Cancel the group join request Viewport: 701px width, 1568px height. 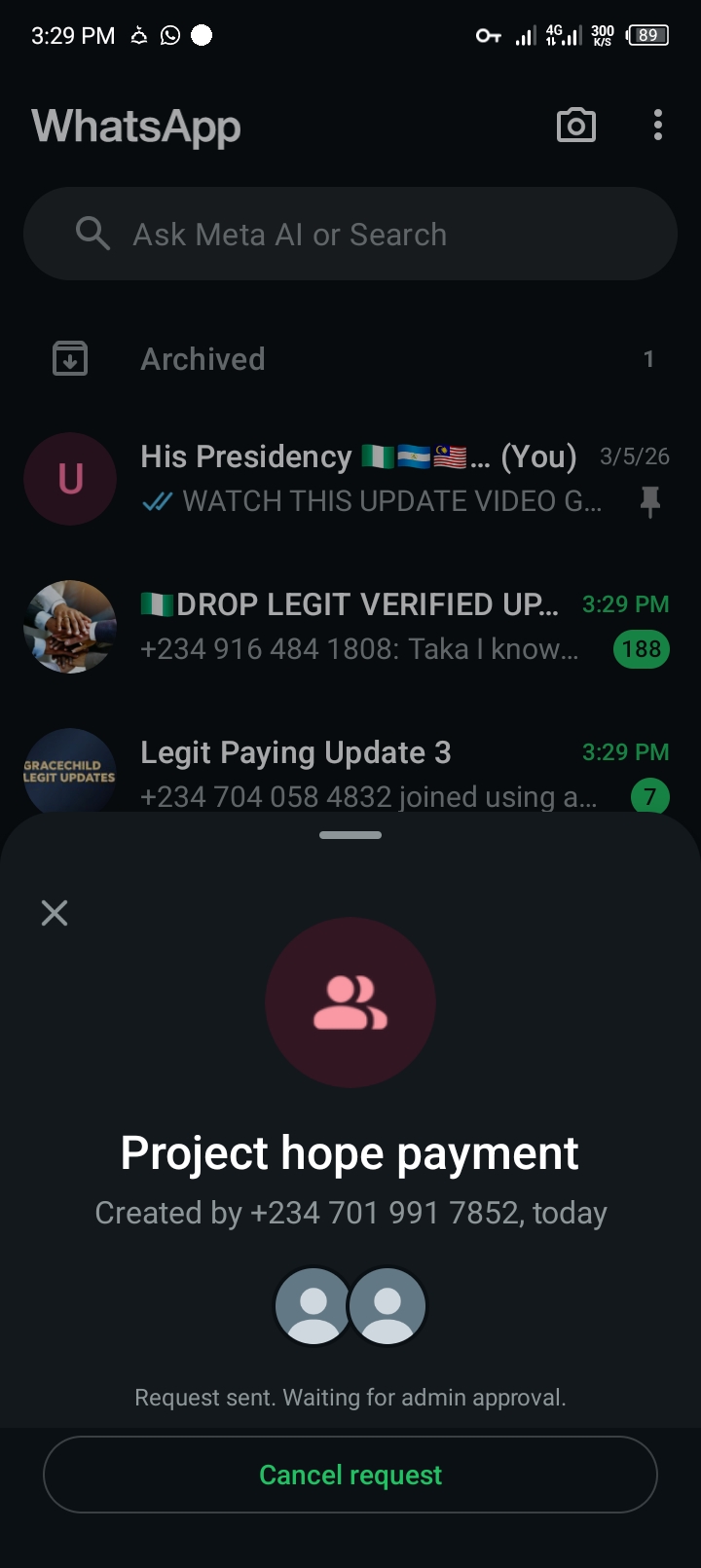coord(350,1475)
